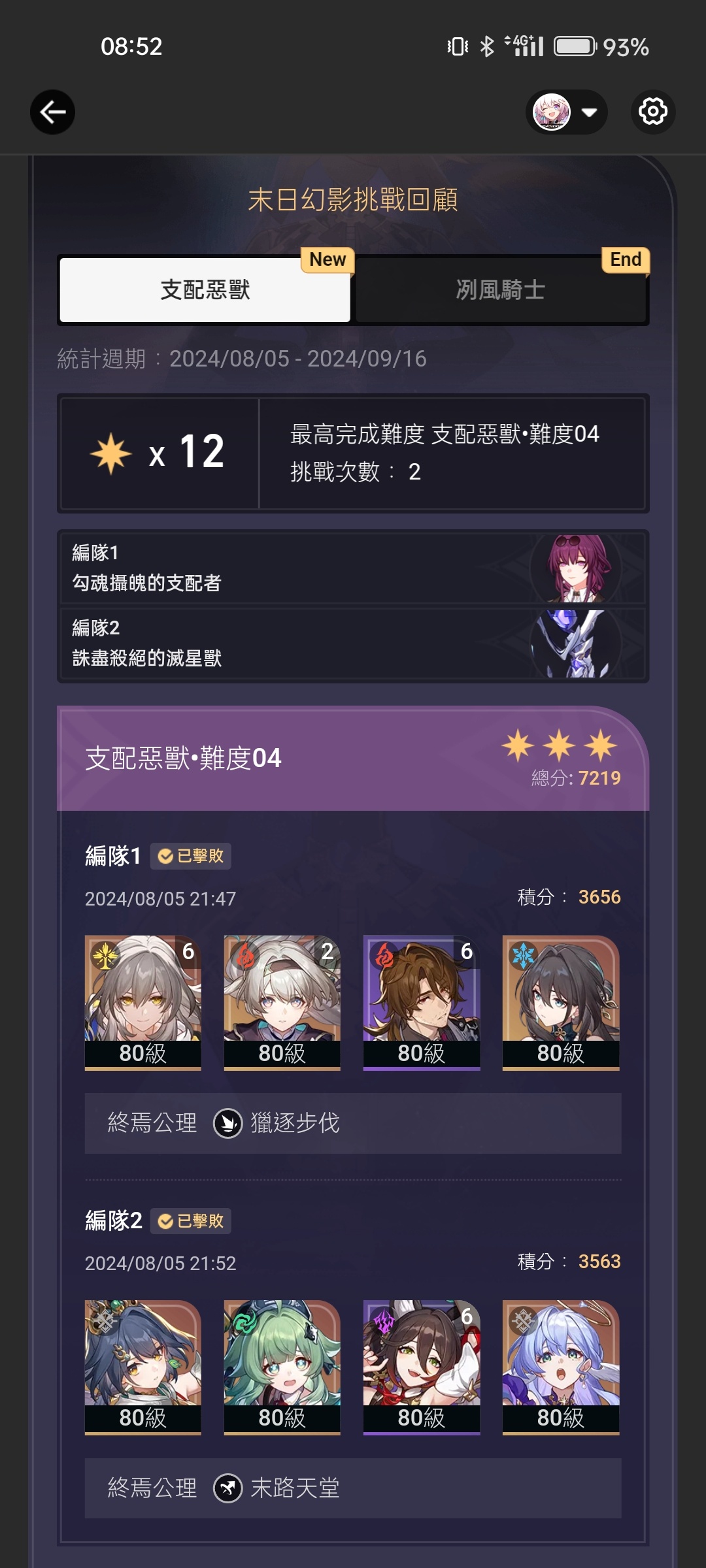Screen dimensions: 706x1568
Task: Switch to the 支配惡獸 tab
Action: (205, 290)
